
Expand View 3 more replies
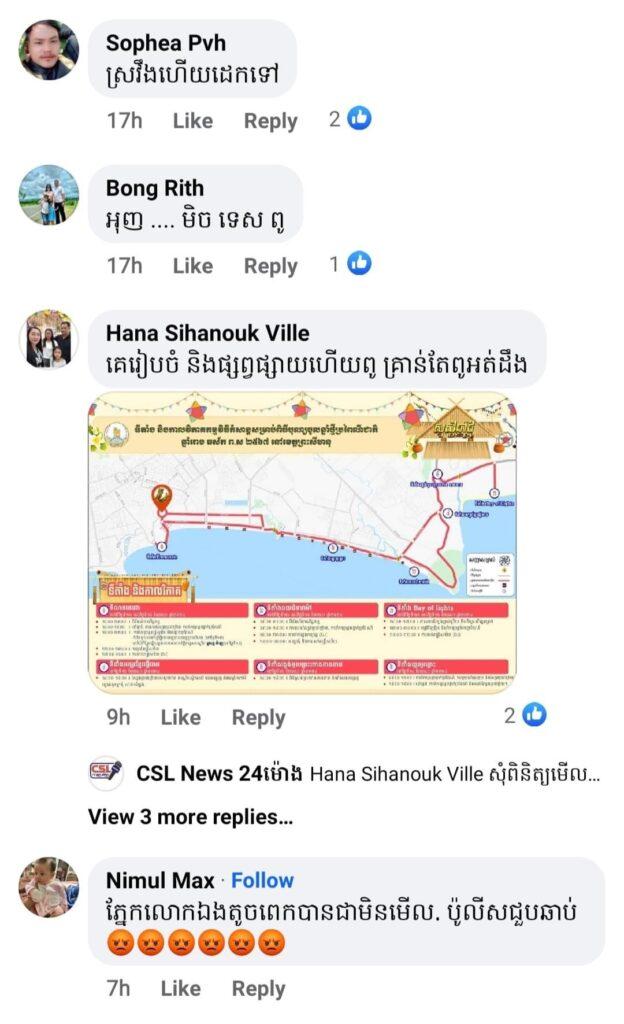click(190, 817)
